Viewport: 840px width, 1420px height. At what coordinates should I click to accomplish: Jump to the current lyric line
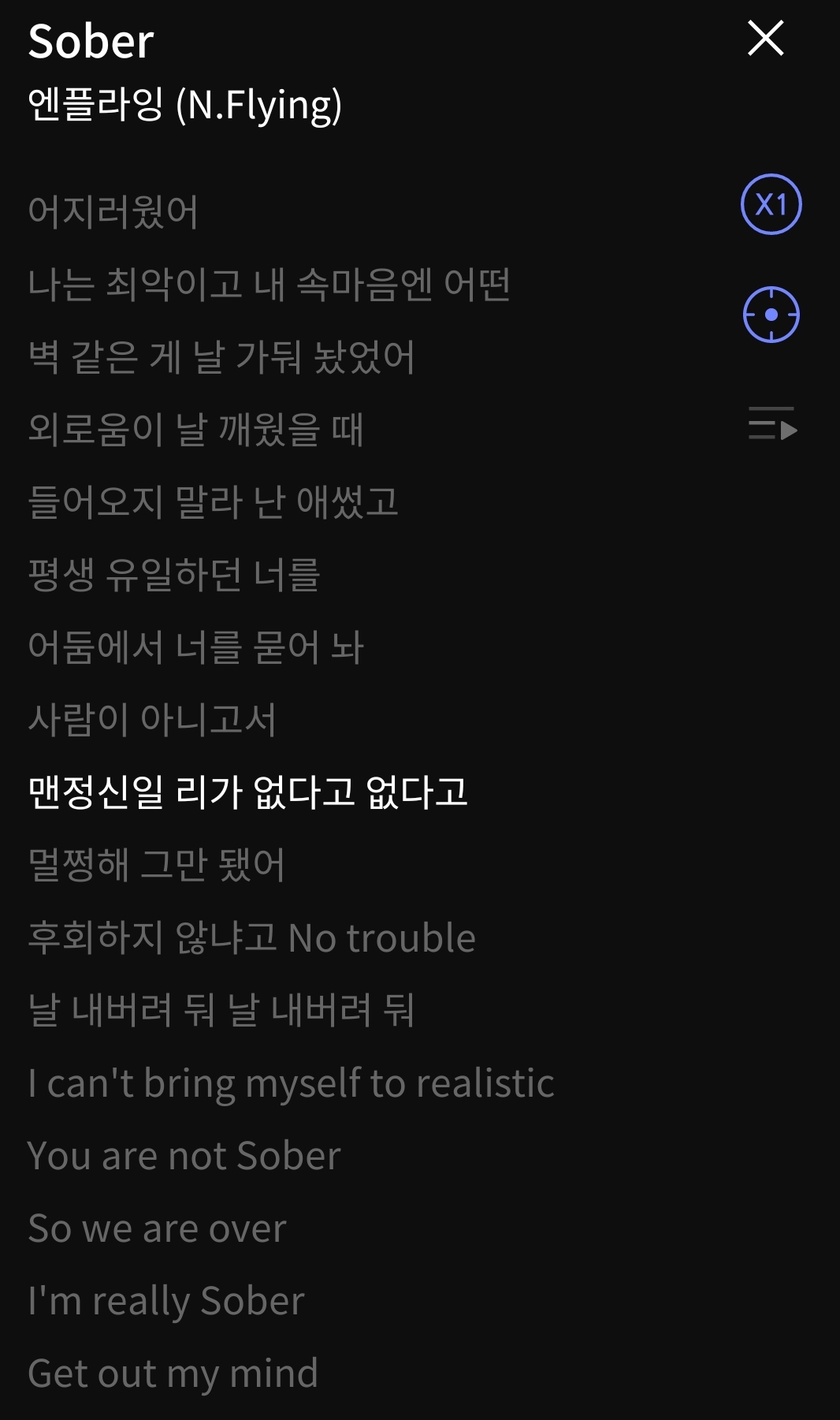point(771,315)
